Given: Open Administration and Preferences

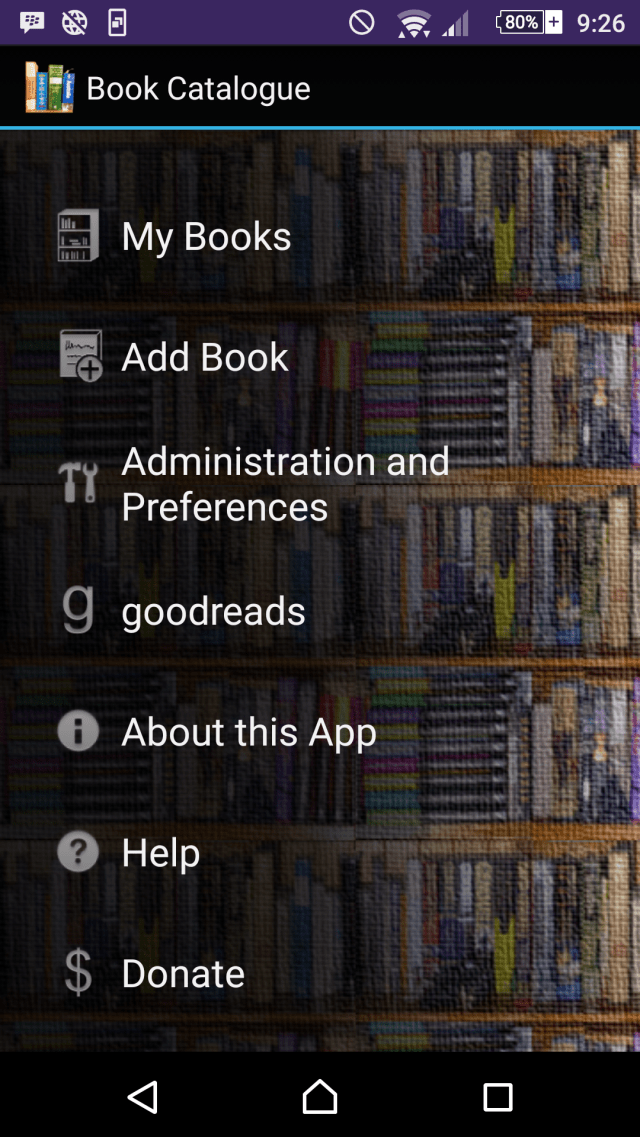Looking at the screenshot, I should (285, 484).
